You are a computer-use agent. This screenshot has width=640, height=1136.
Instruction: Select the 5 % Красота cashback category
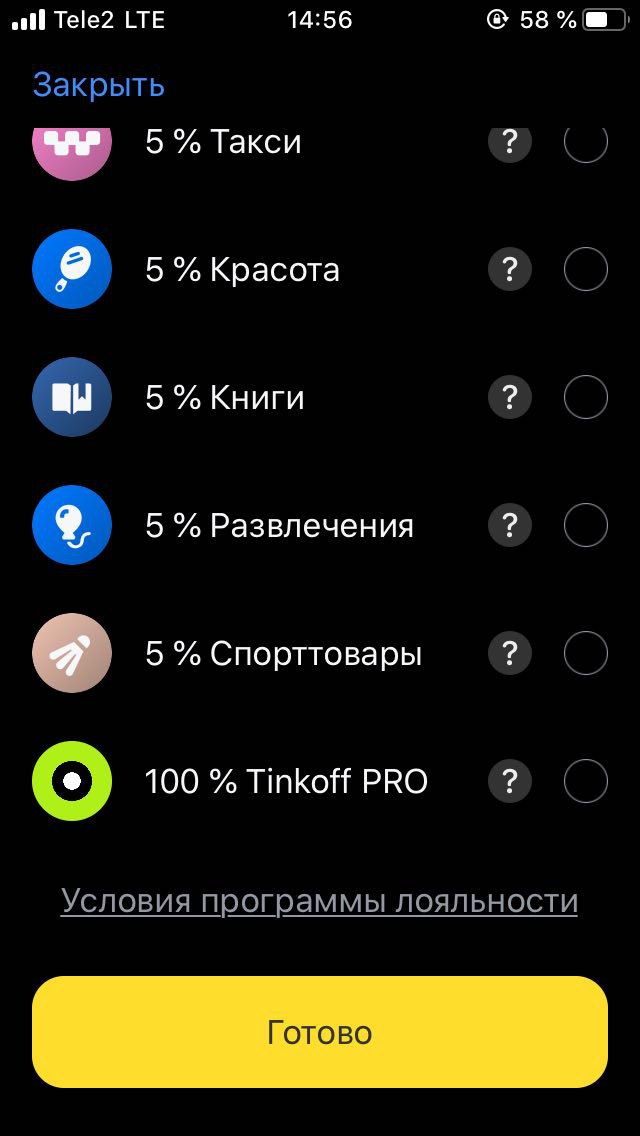click(586, 270)
